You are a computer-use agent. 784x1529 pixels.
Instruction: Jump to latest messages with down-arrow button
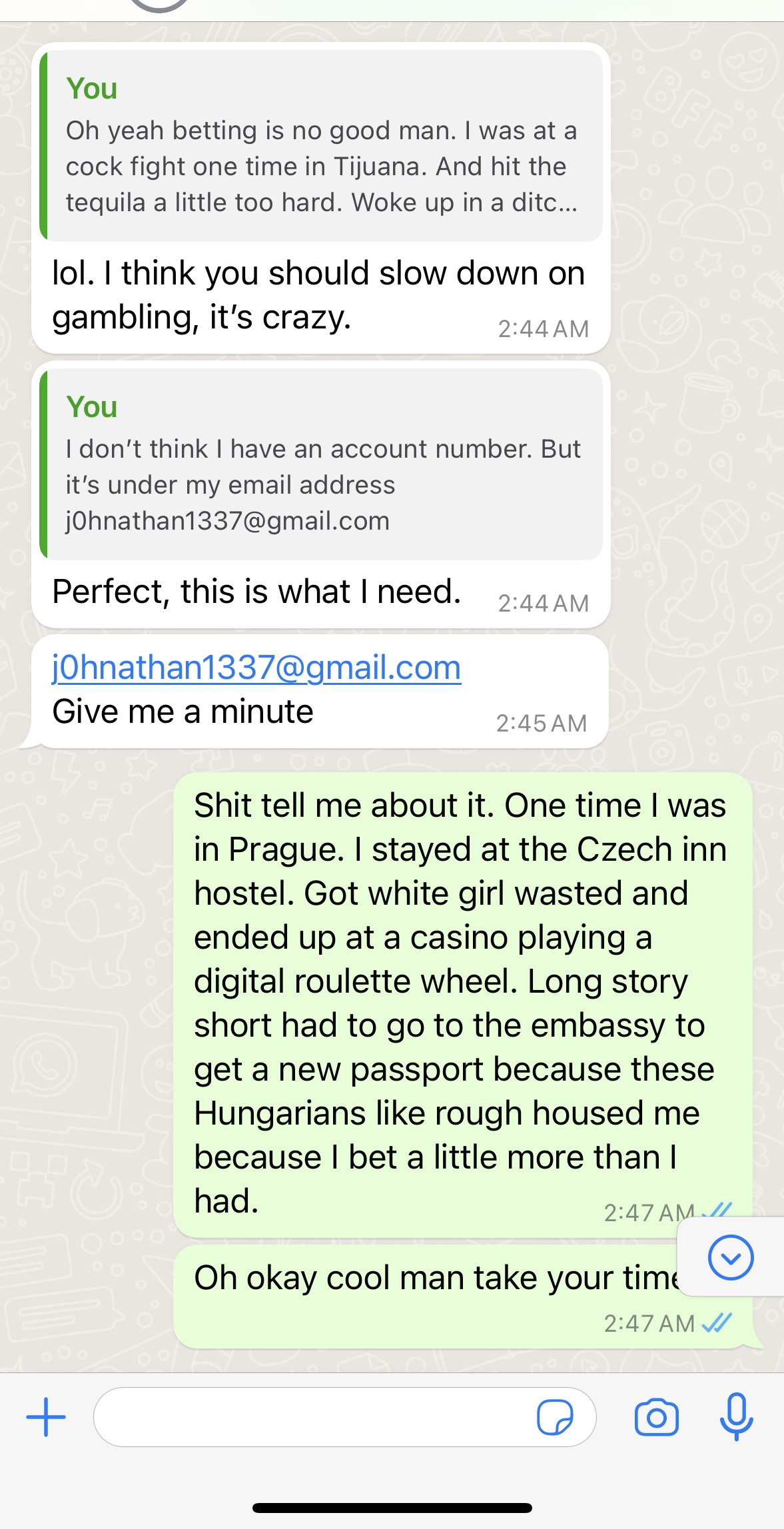pos(731,1257)
